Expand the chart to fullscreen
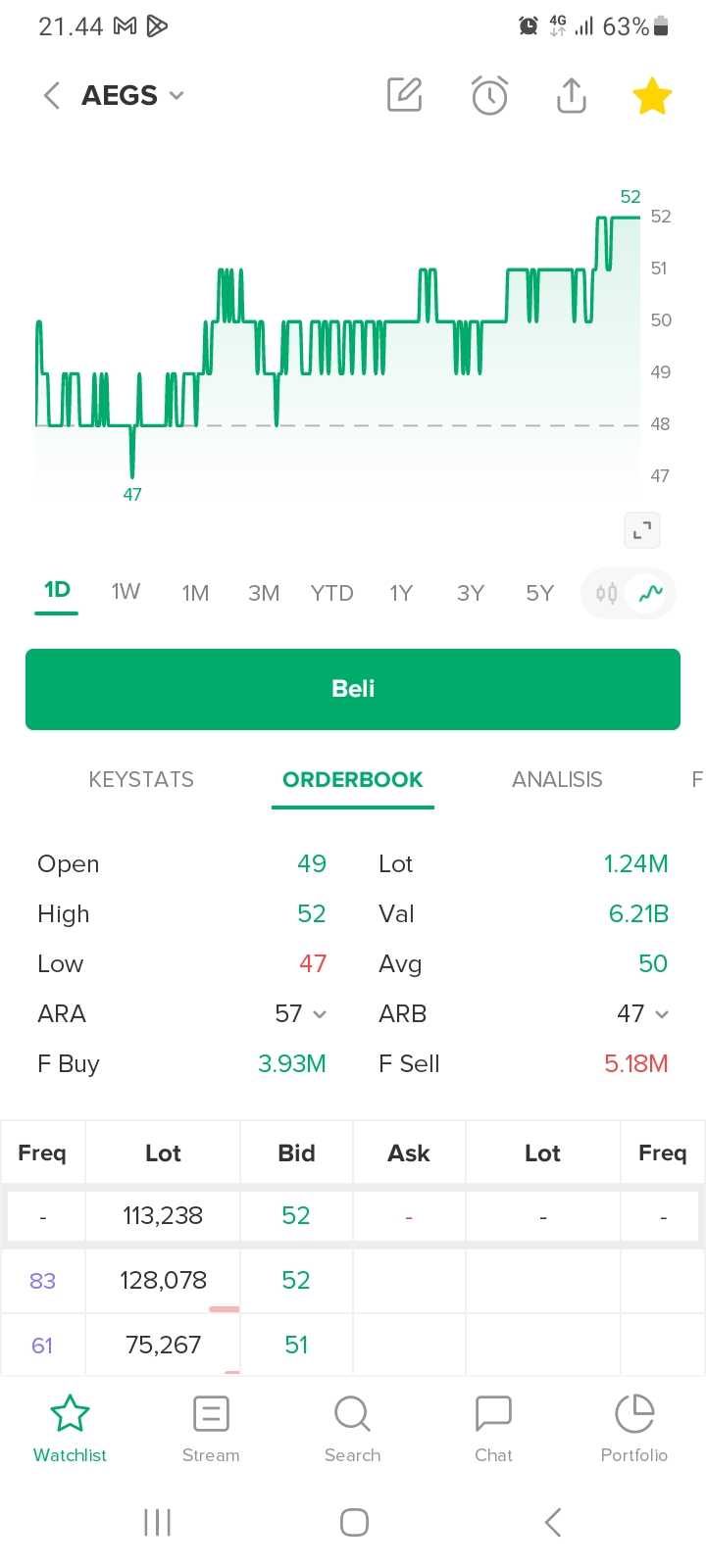The width and height of the screenshot is (706, 1568). [x=642, y=530]
